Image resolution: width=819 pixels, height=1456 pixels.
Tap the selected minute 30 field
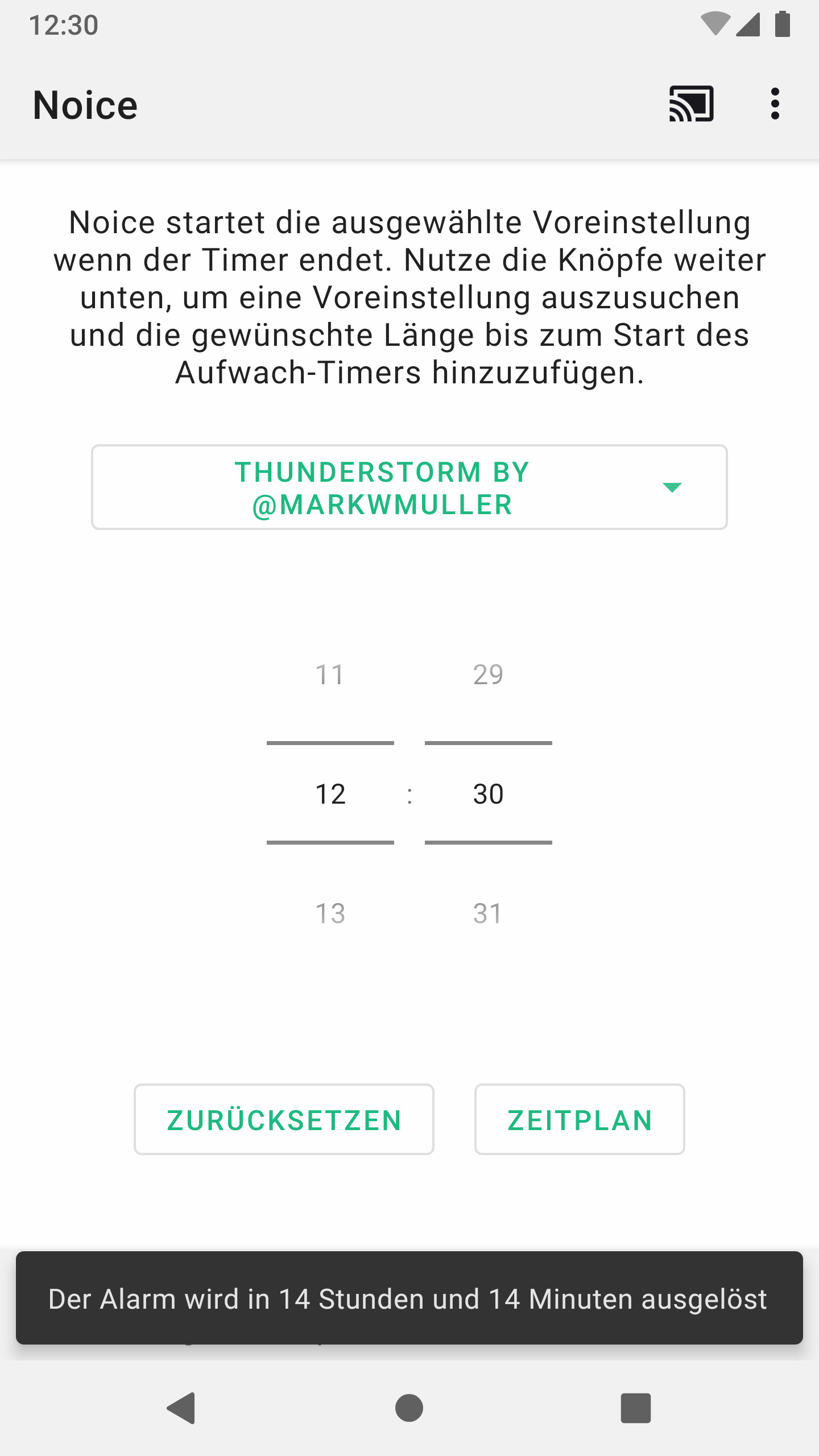coord(488,794)
